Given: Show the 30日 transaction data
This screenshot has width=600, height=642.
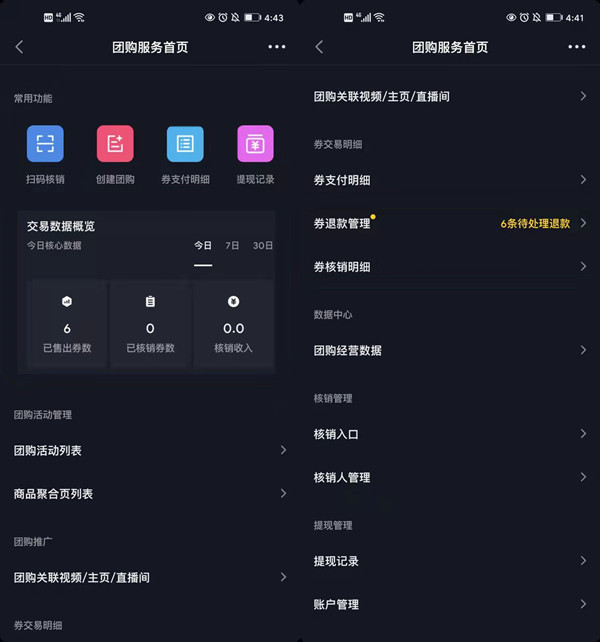Looking at the screenshot, I should [x=262, y=245].
